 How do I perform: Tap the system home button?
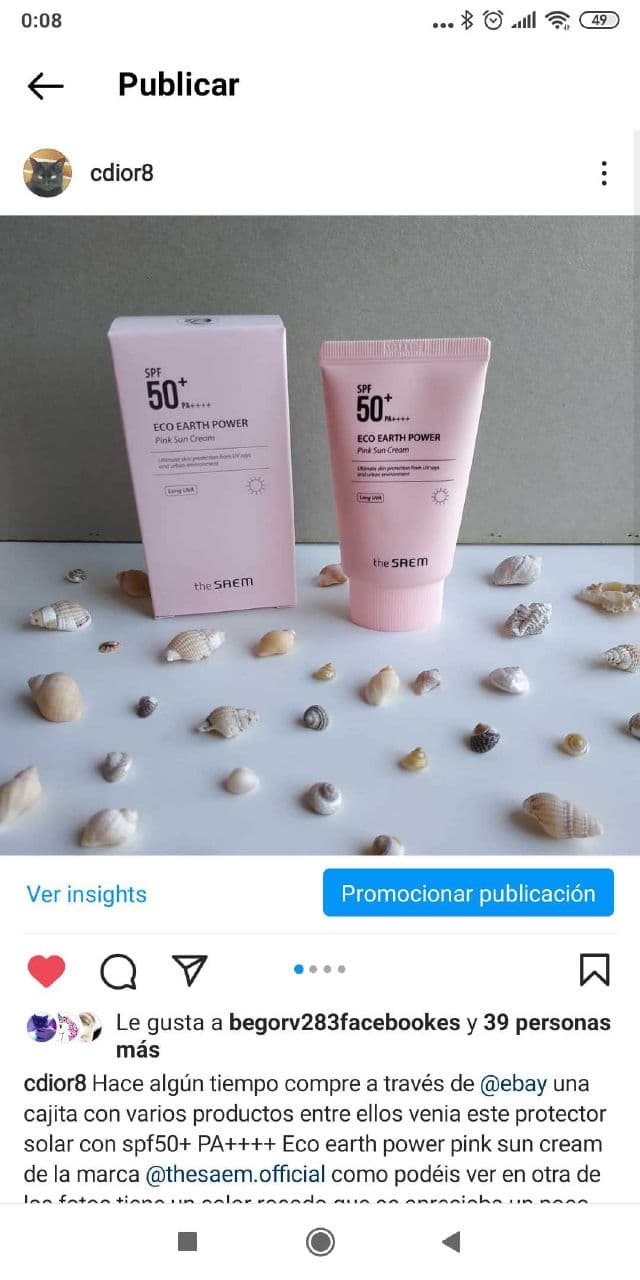320,1242
